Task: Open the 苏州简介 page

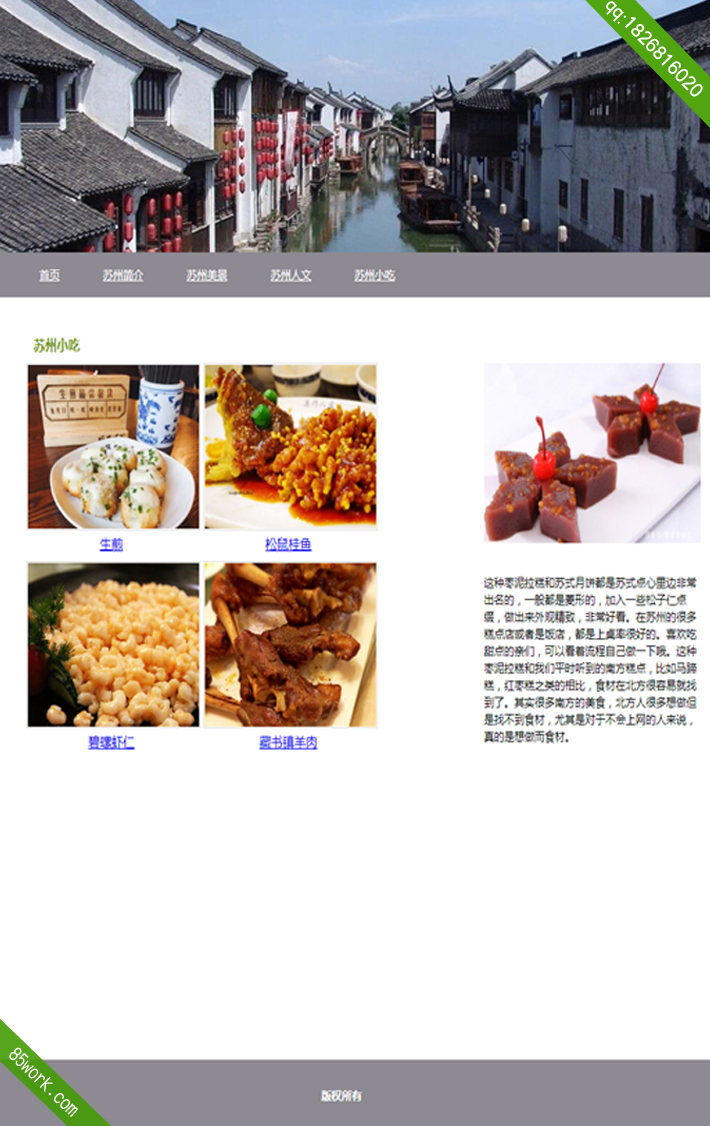Action: tap(122, 275)
